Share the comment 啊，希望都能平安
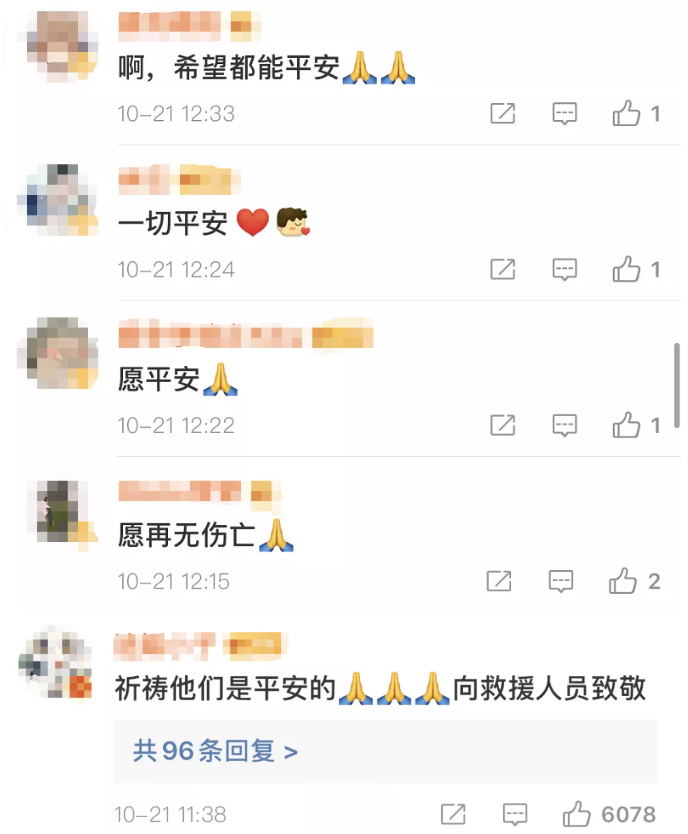The width and height of the screenshot is (688, 834). point(503,114)
